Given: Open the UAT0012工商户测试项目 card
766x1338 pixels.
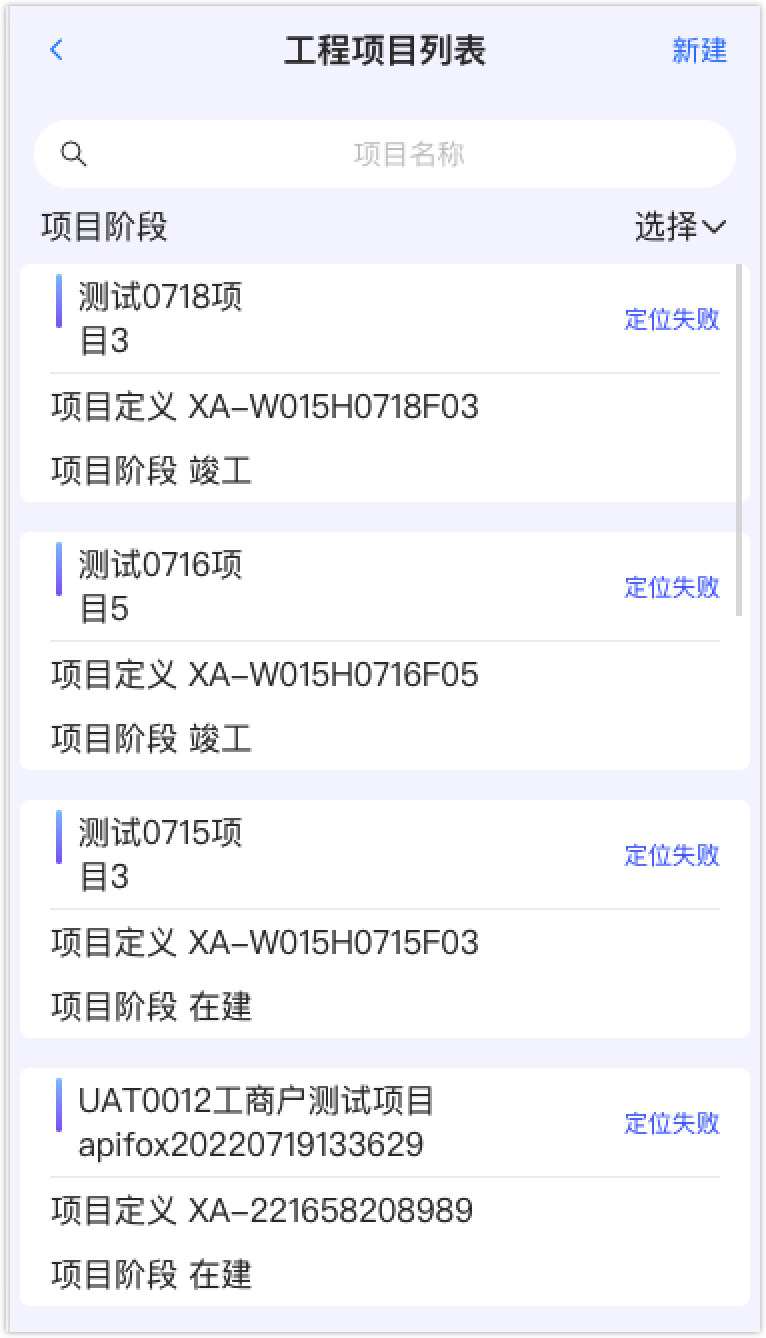Looking at the screenshot, I should [384, 1187].
